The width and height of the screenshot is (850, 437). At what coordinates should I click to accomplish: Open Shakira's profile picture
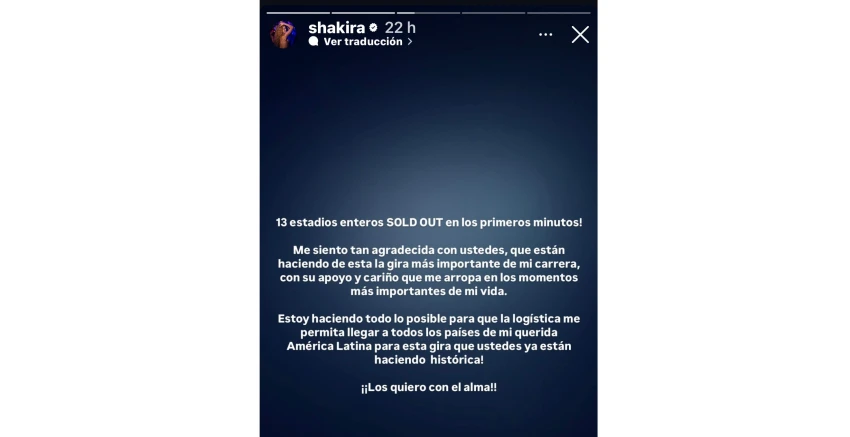pos(284,34)
